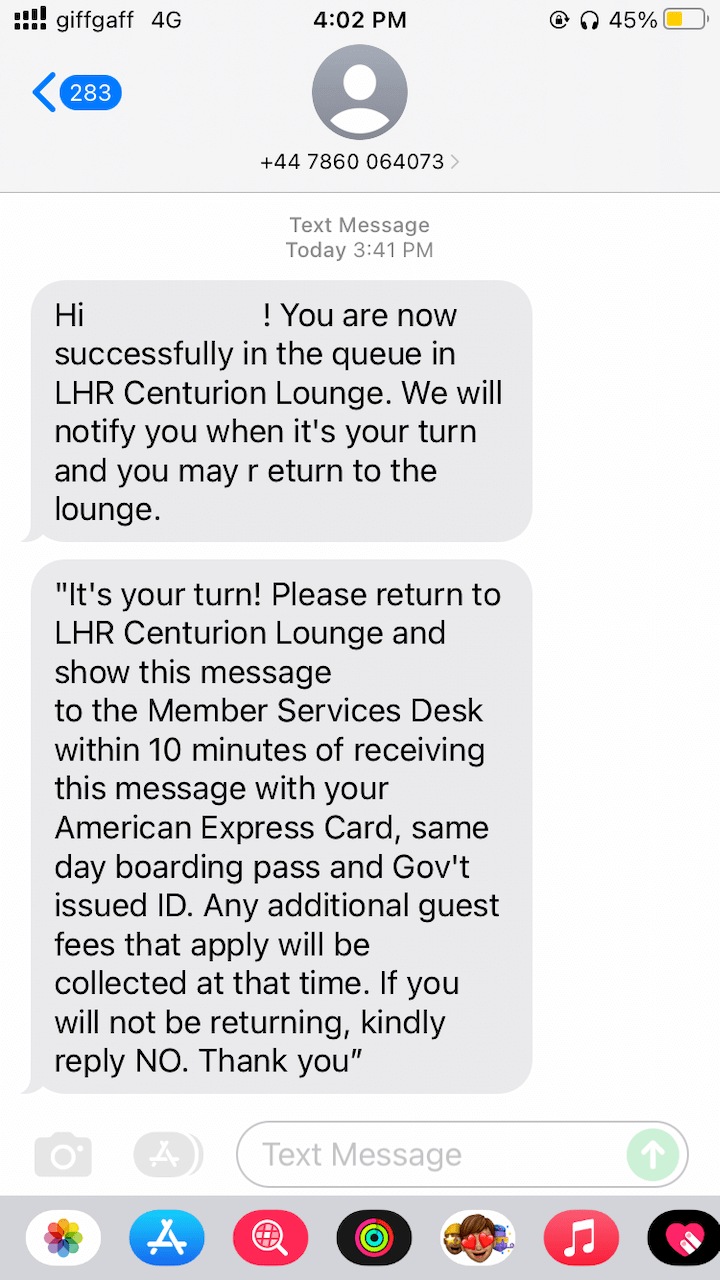Image resolution: width=720 pixels, height=1280 pixels.
Task: Open the Memoji stickers app
Action: tap(478, 1238)
